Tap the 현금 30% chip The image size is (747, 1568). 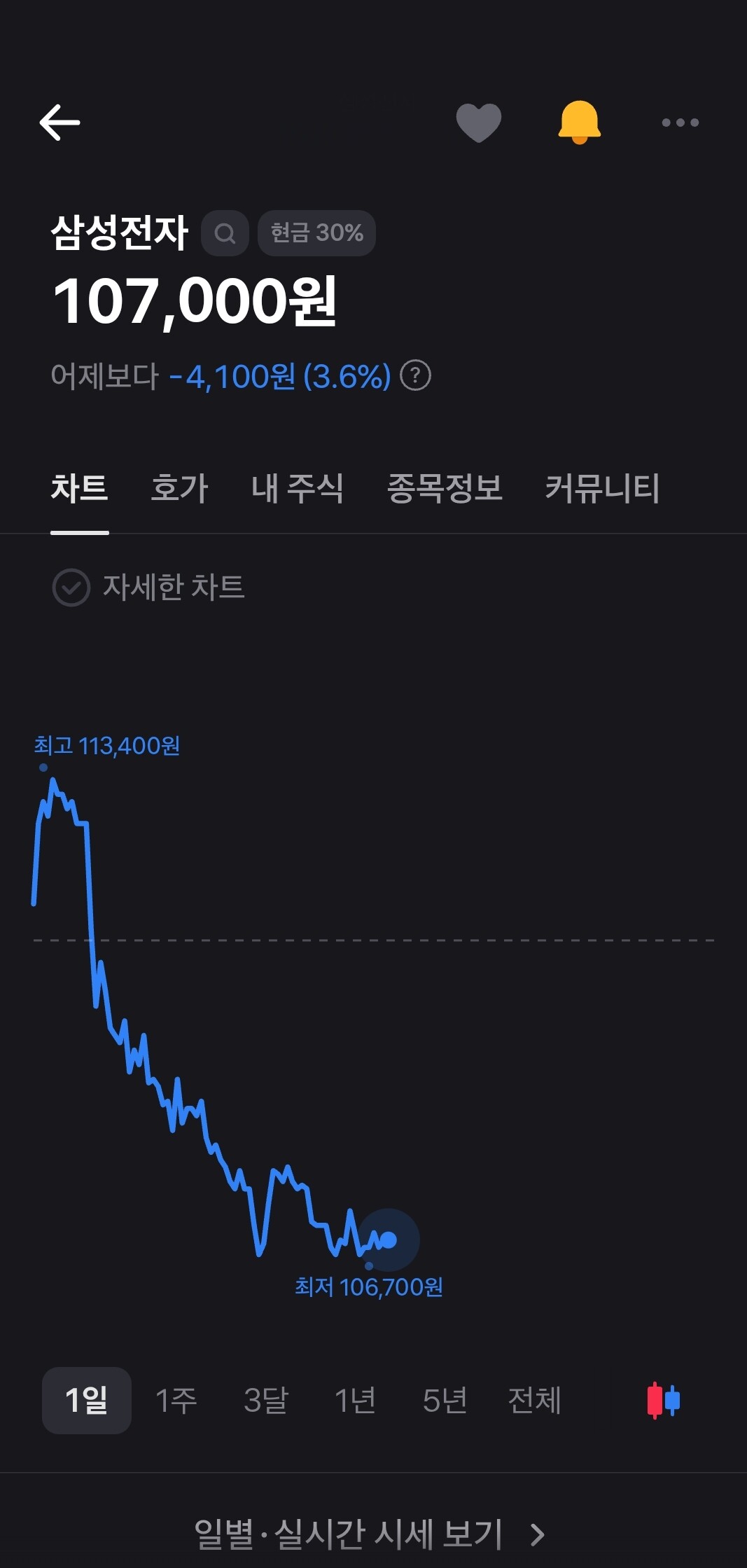tap(316, 233)
